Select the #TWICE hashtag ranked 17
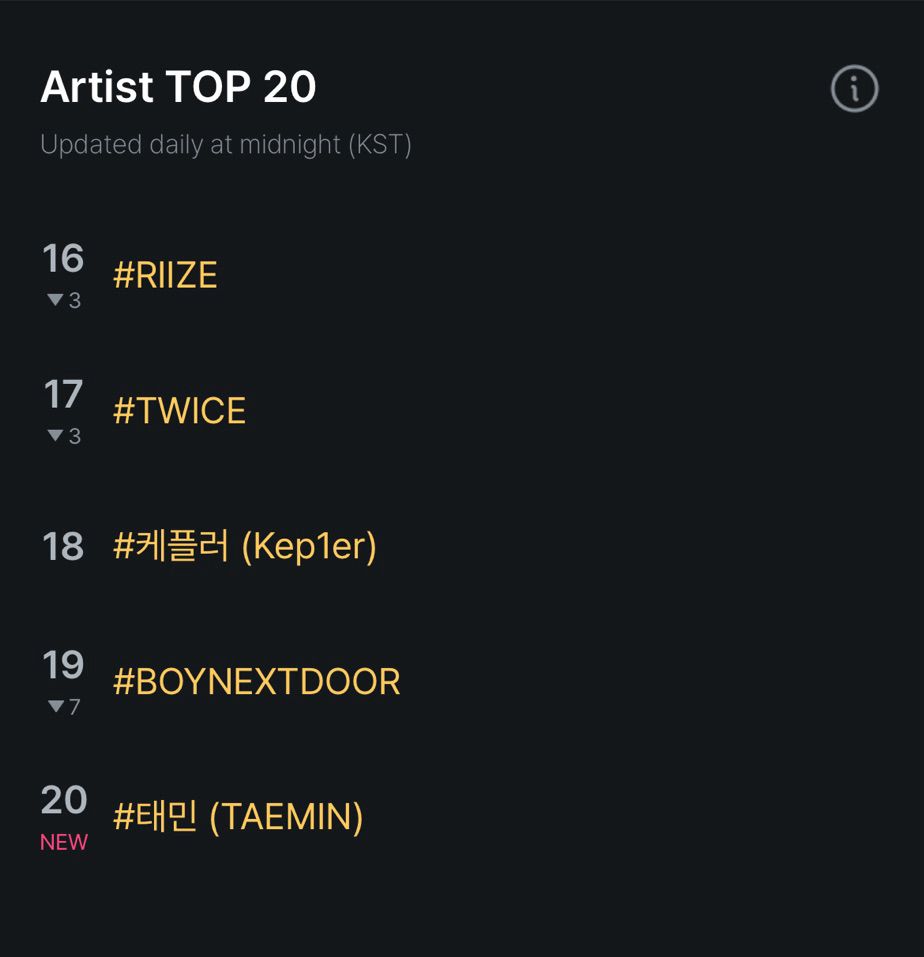 point(180,412)
